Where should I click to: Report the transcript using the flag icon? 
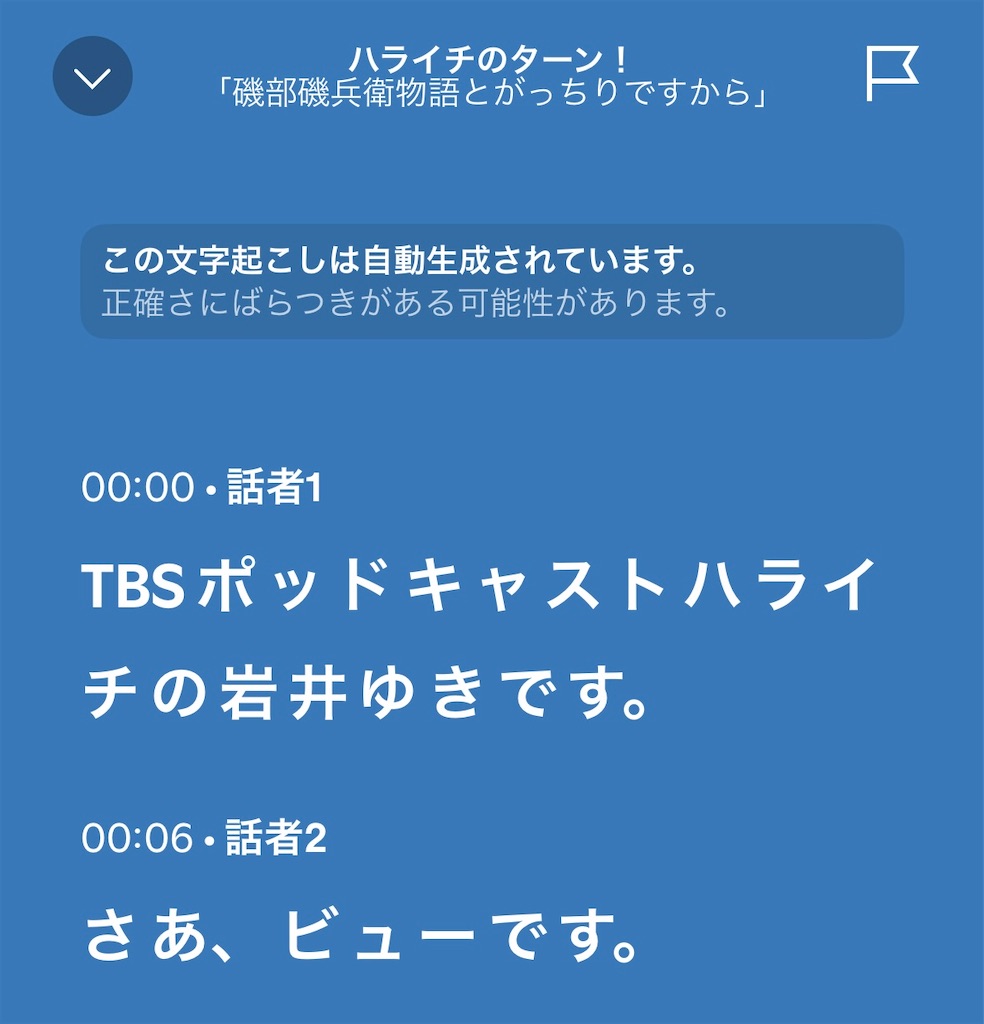point(892,73)
